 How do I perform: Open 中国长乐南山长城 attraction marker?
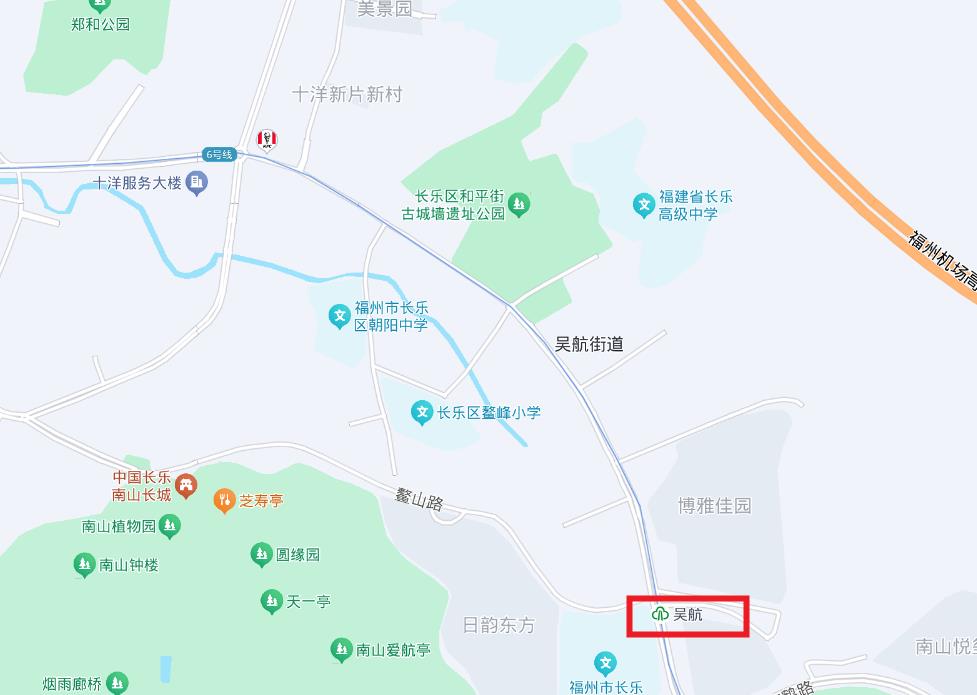186,485
